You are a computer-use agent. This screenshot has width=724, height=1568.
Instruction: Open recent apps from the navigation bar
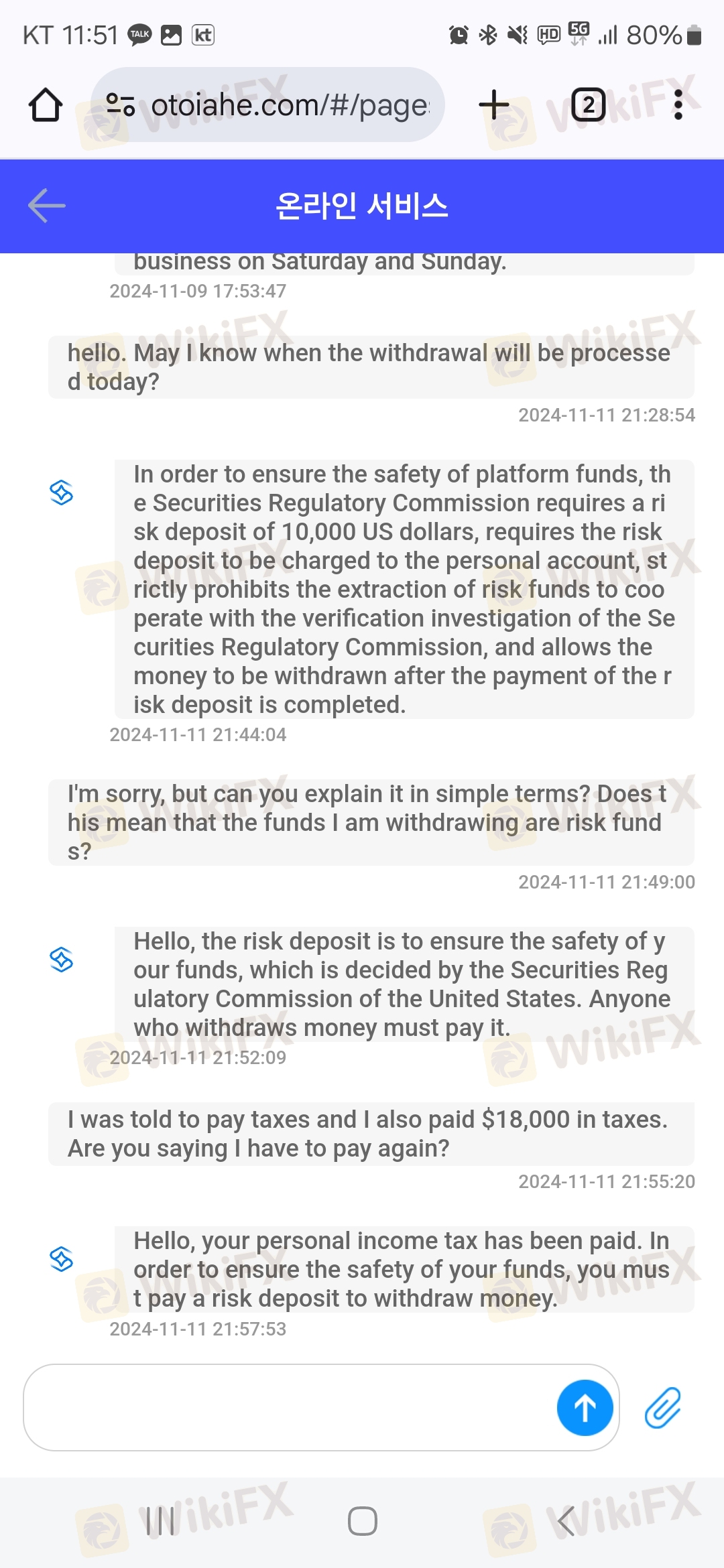[x=160, y=1520]
